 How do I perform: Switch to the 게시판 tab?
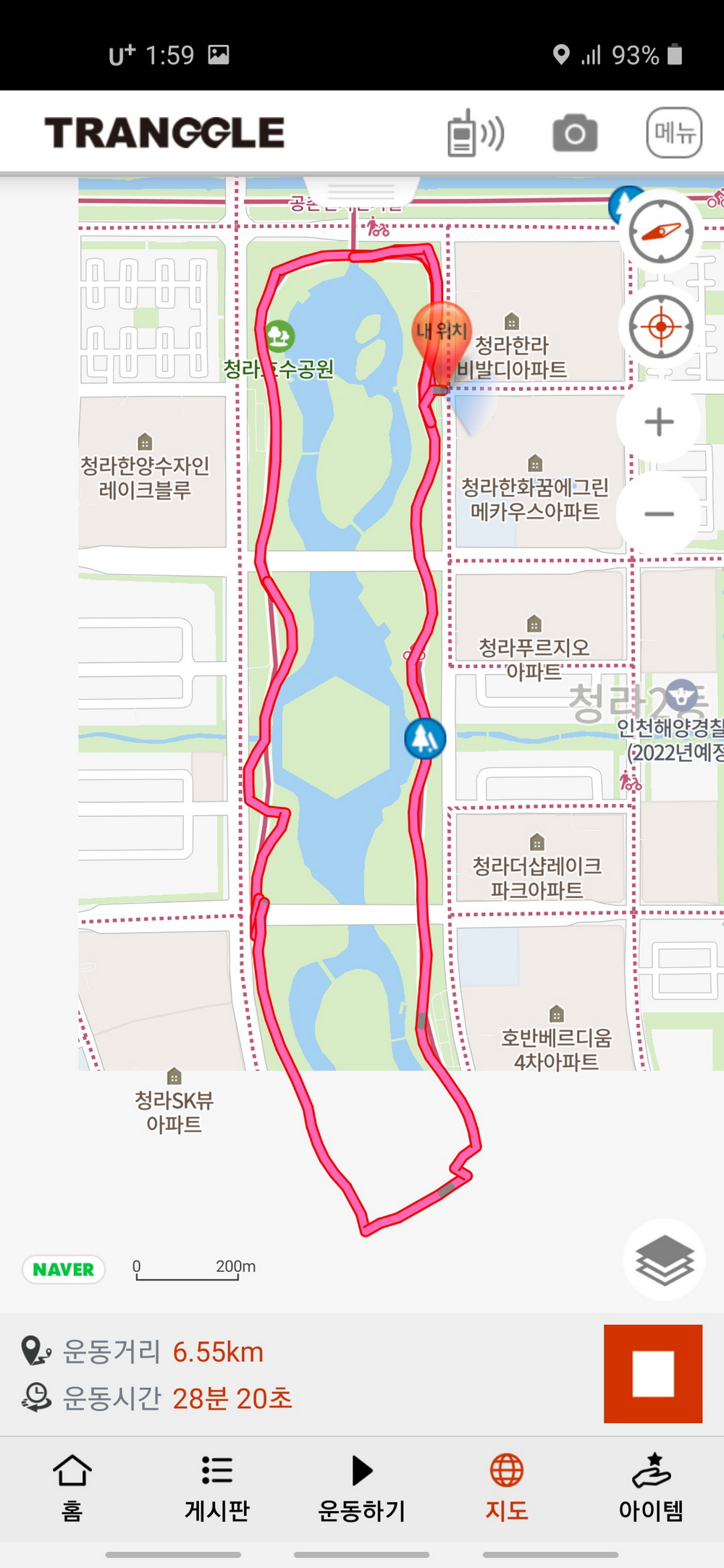pos(217,1488)
